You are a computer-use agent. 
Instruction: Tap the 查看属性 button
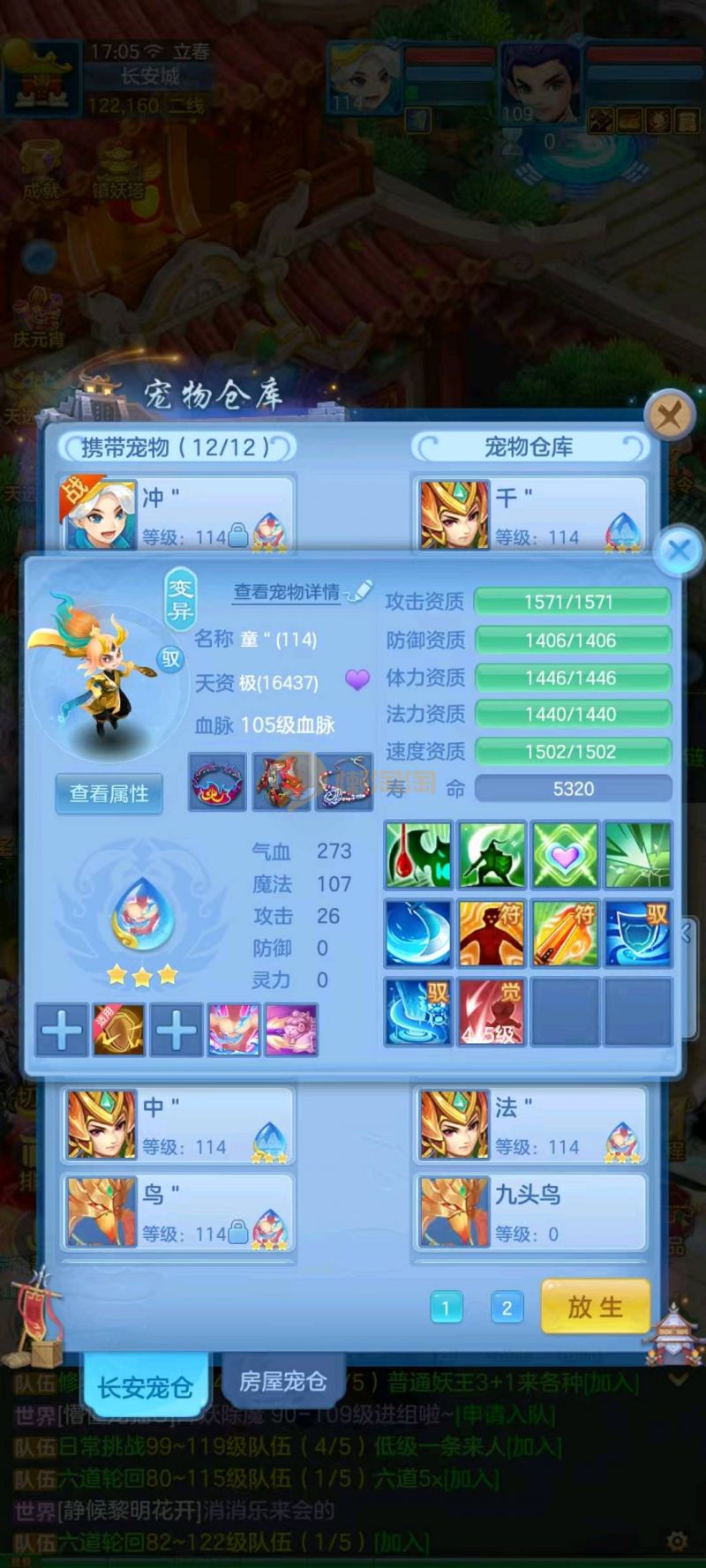click(x=109, y=793)
